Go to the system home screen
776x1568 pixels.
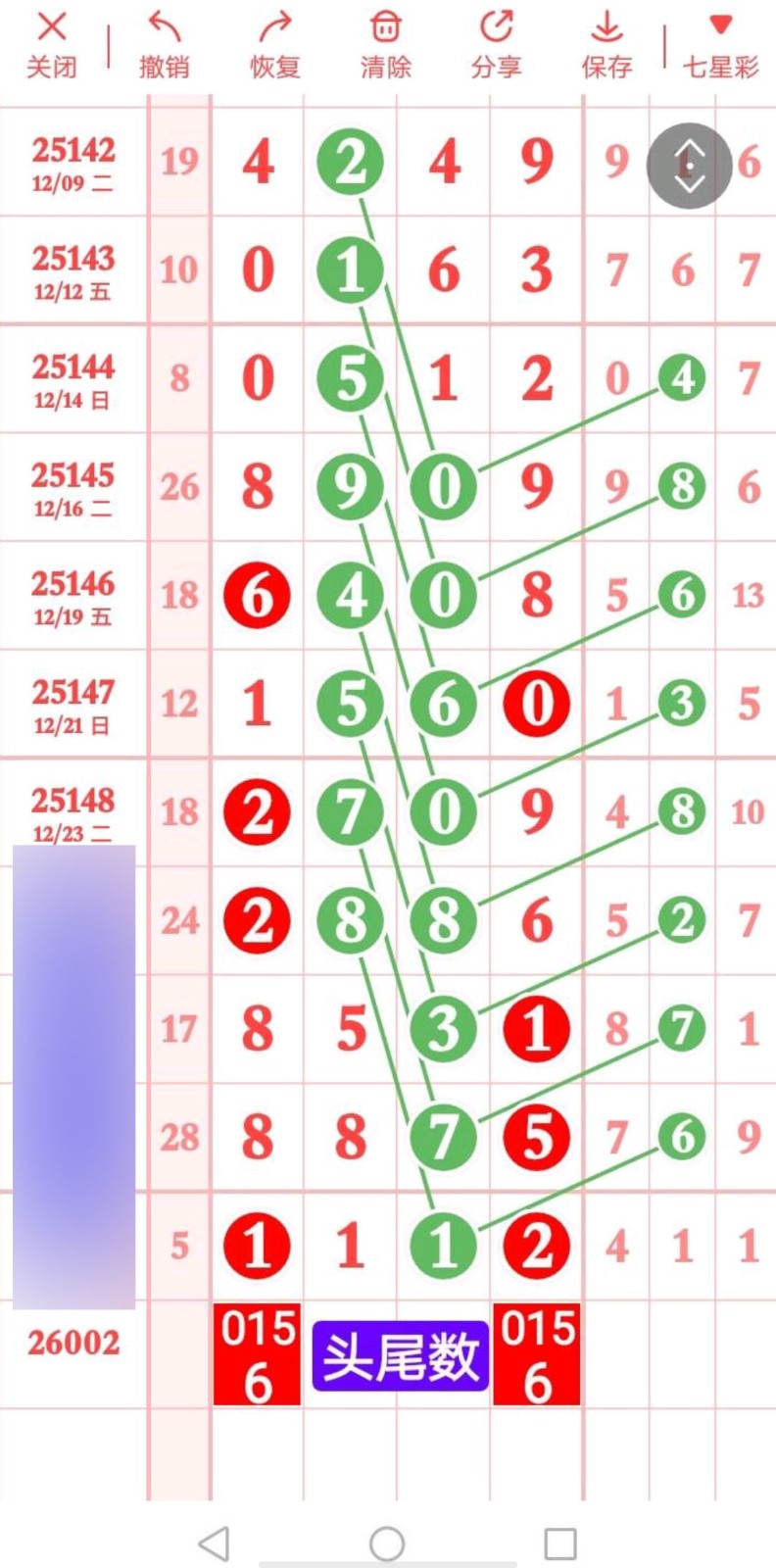[x=387, y=1543]
